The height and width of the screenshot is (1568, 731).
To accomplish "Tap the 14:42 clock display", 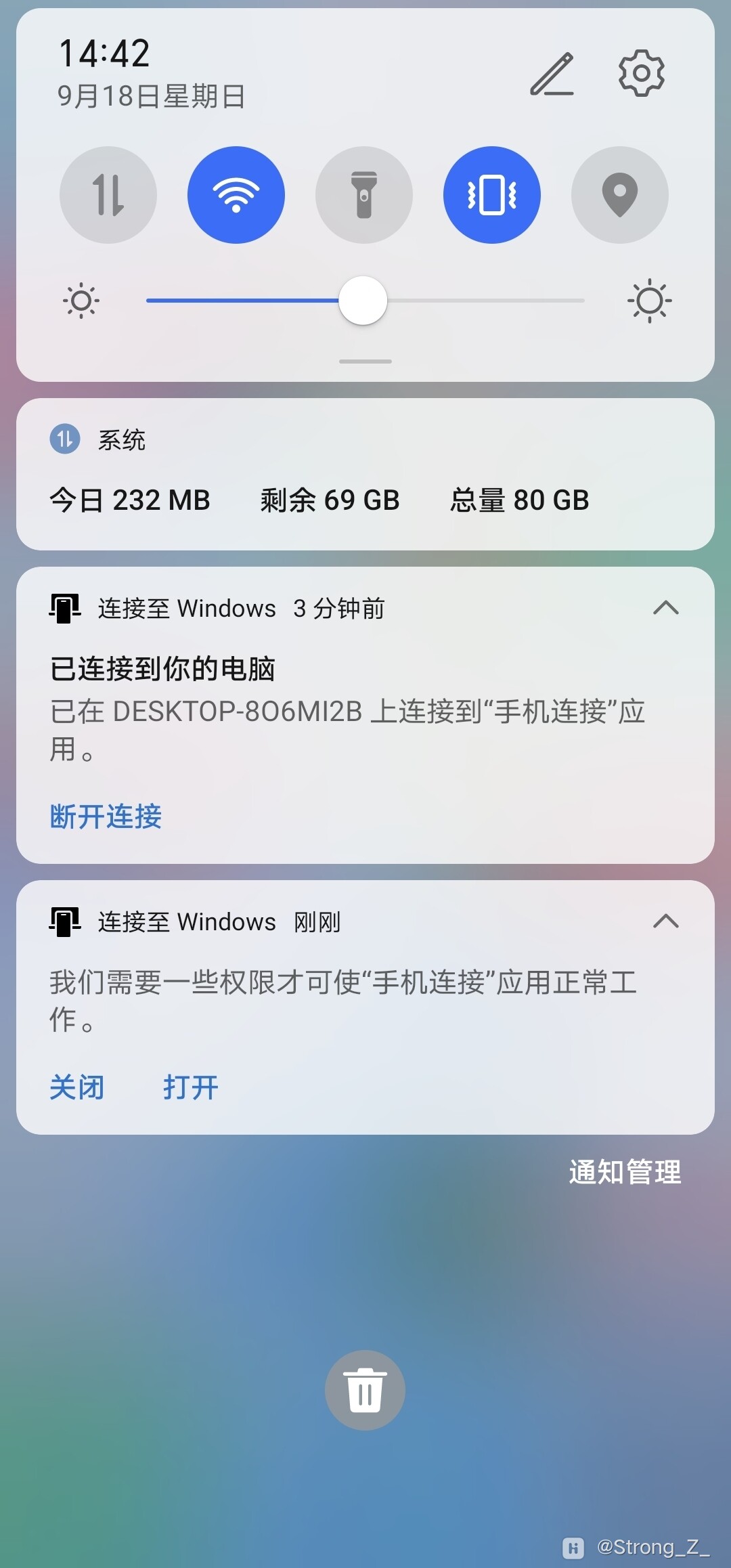I will click(x=104, y=53).
